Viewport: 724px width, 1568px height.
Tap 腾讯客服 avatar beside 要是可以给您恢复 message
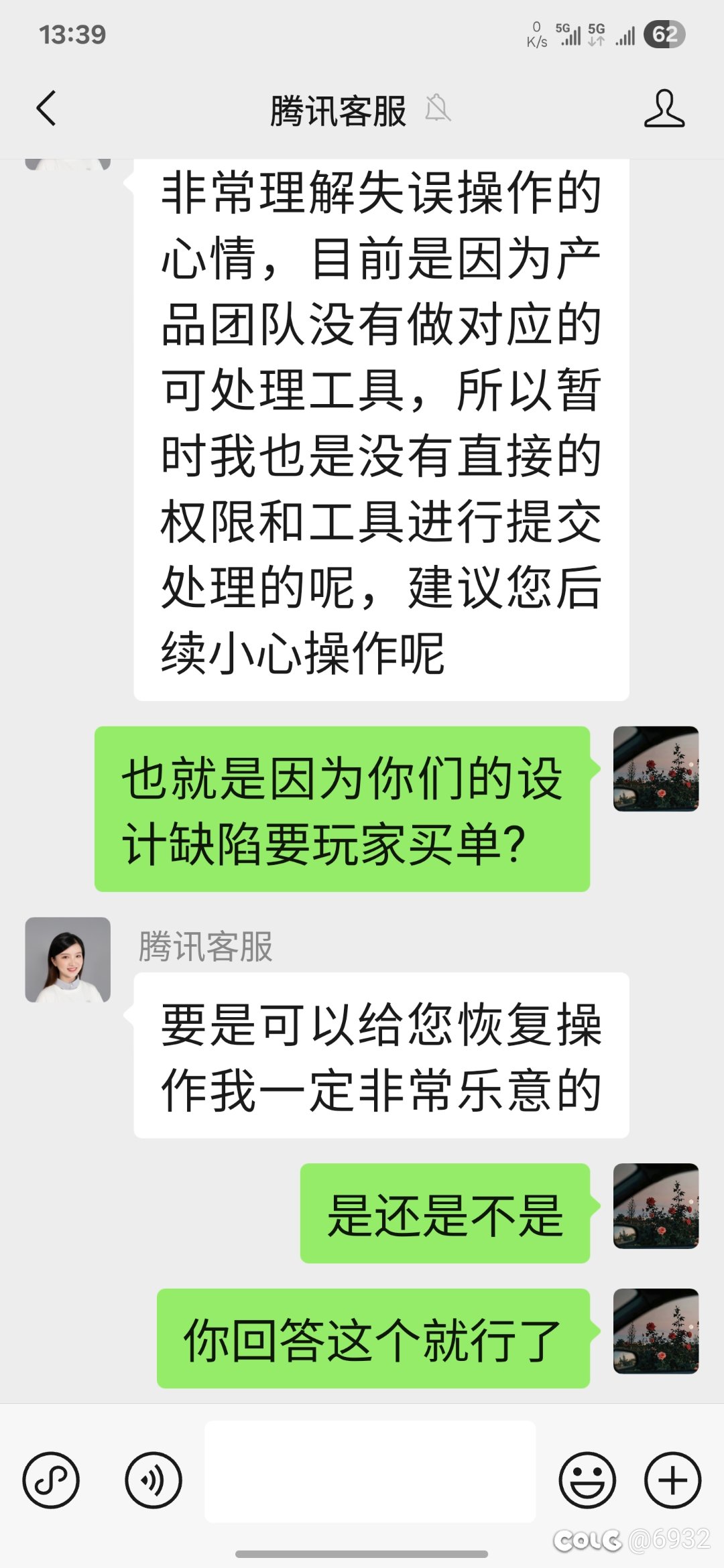coord(68,960)
